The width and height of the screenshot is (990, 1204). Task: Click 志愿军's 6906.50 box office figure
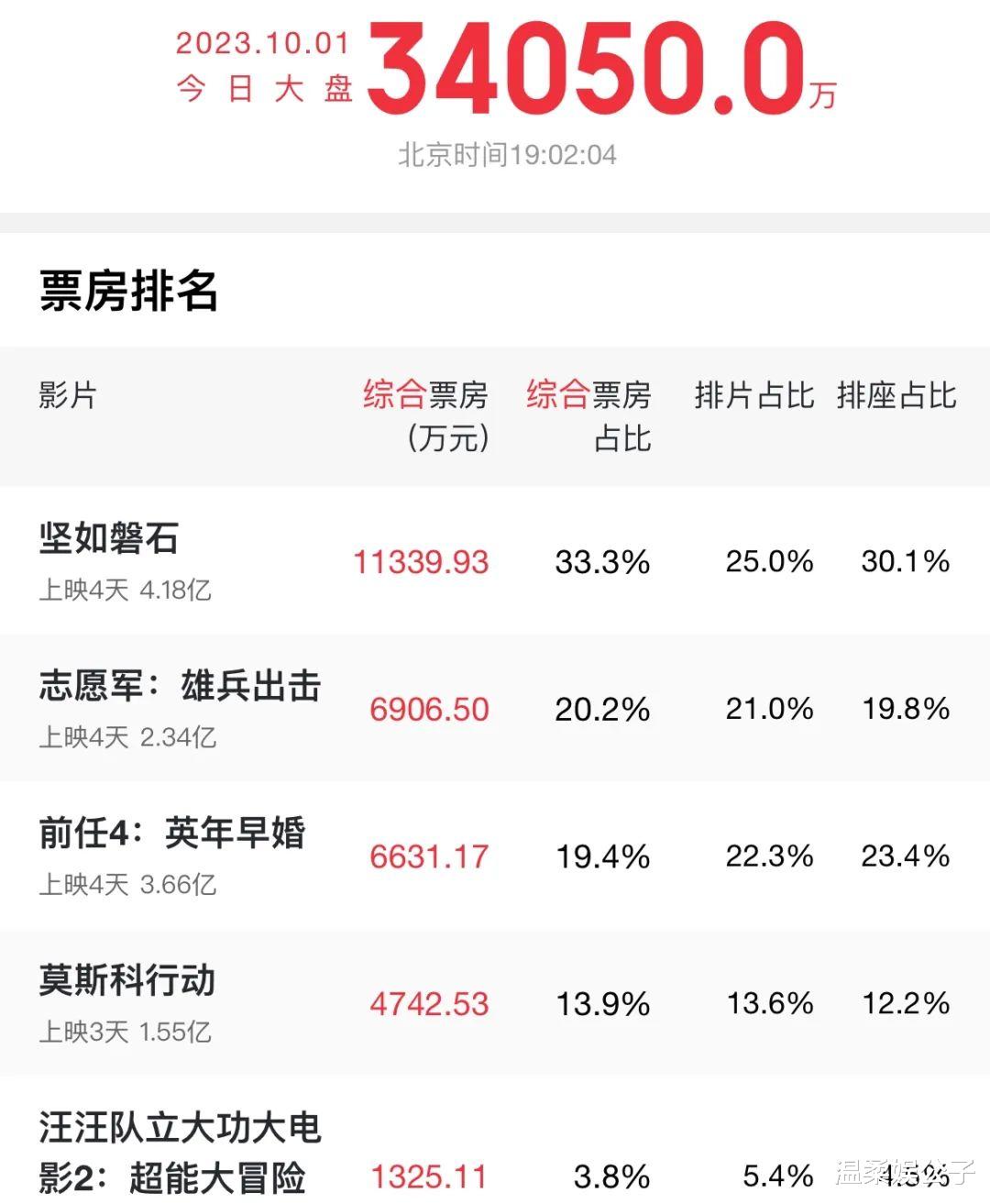point(429,708)
